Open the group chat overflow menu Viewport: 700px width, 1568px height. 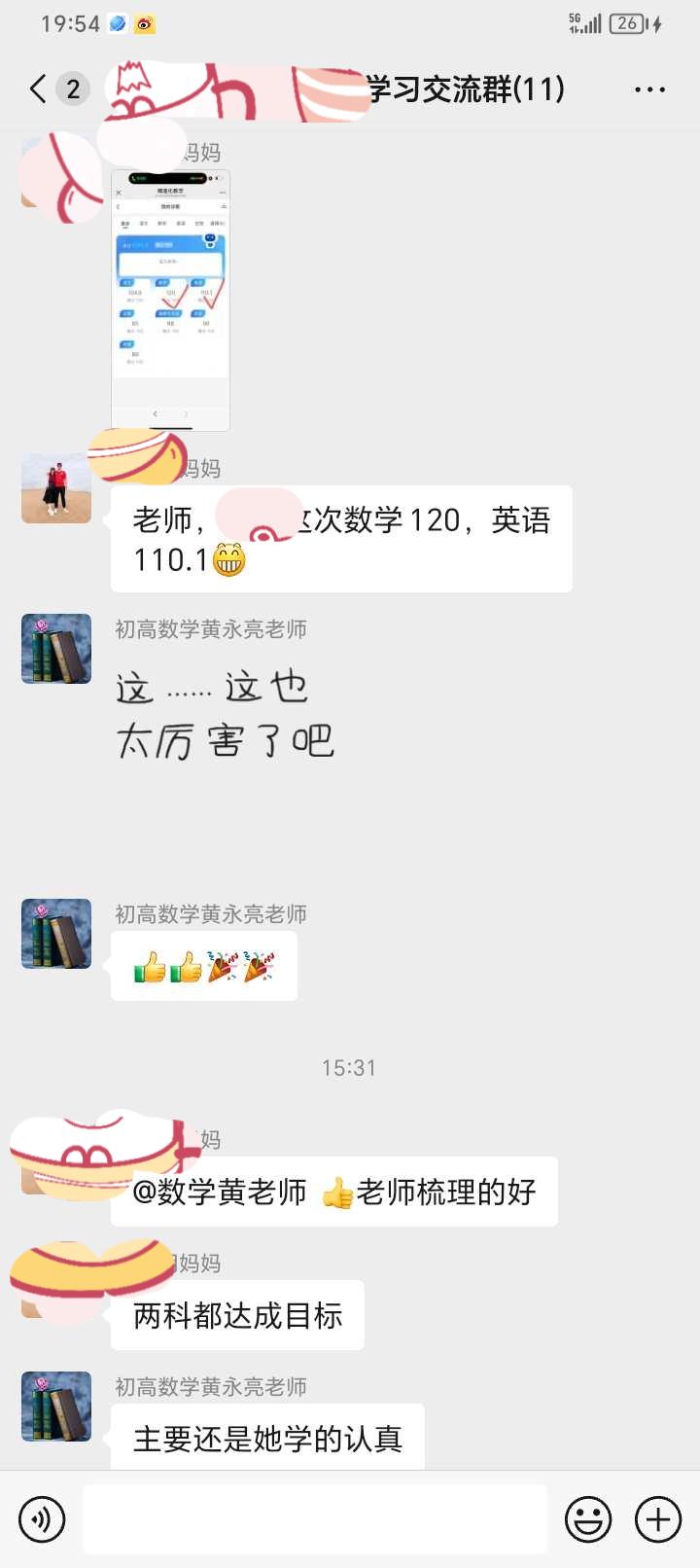tap(649, 89)
